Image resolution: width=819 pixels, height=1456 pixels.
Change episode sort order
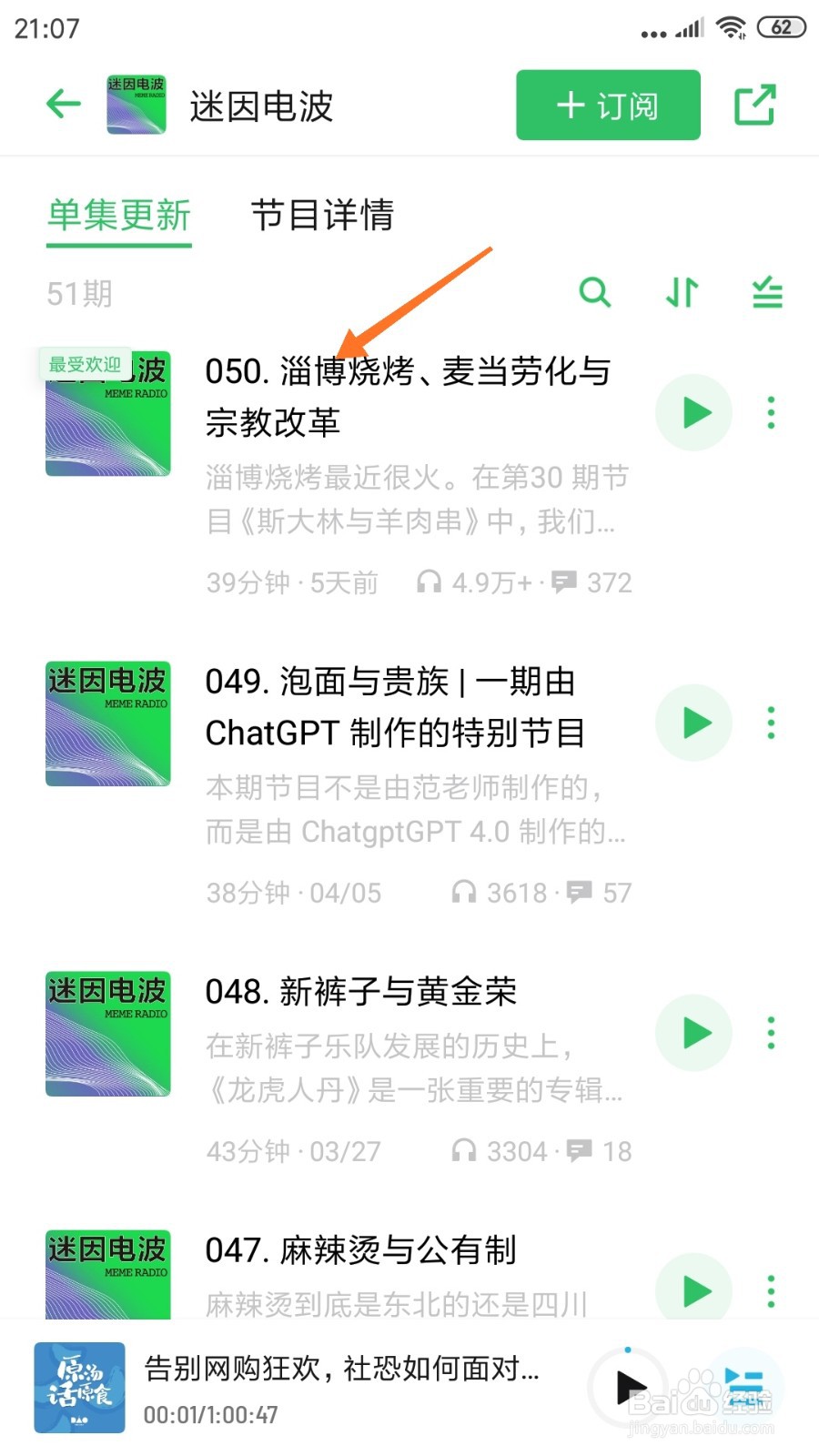[682, 293]
